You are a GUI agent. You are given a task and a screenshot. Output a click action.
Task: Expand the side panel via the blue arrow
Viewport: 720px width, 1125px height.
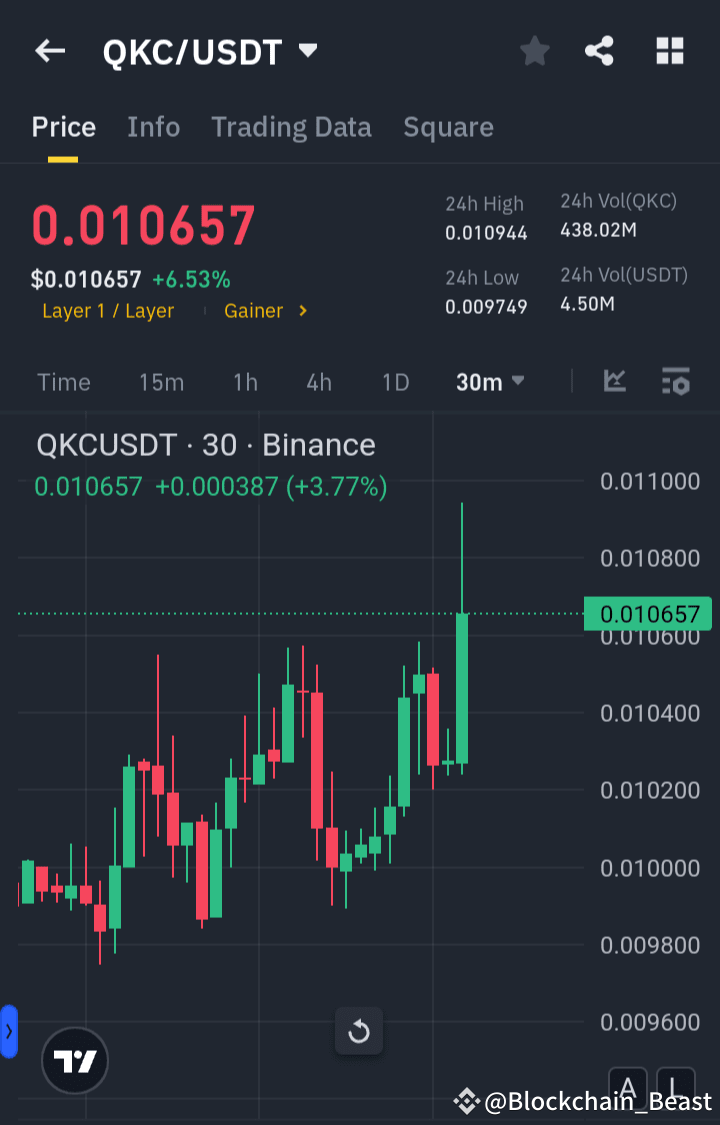coord(9,1031)
